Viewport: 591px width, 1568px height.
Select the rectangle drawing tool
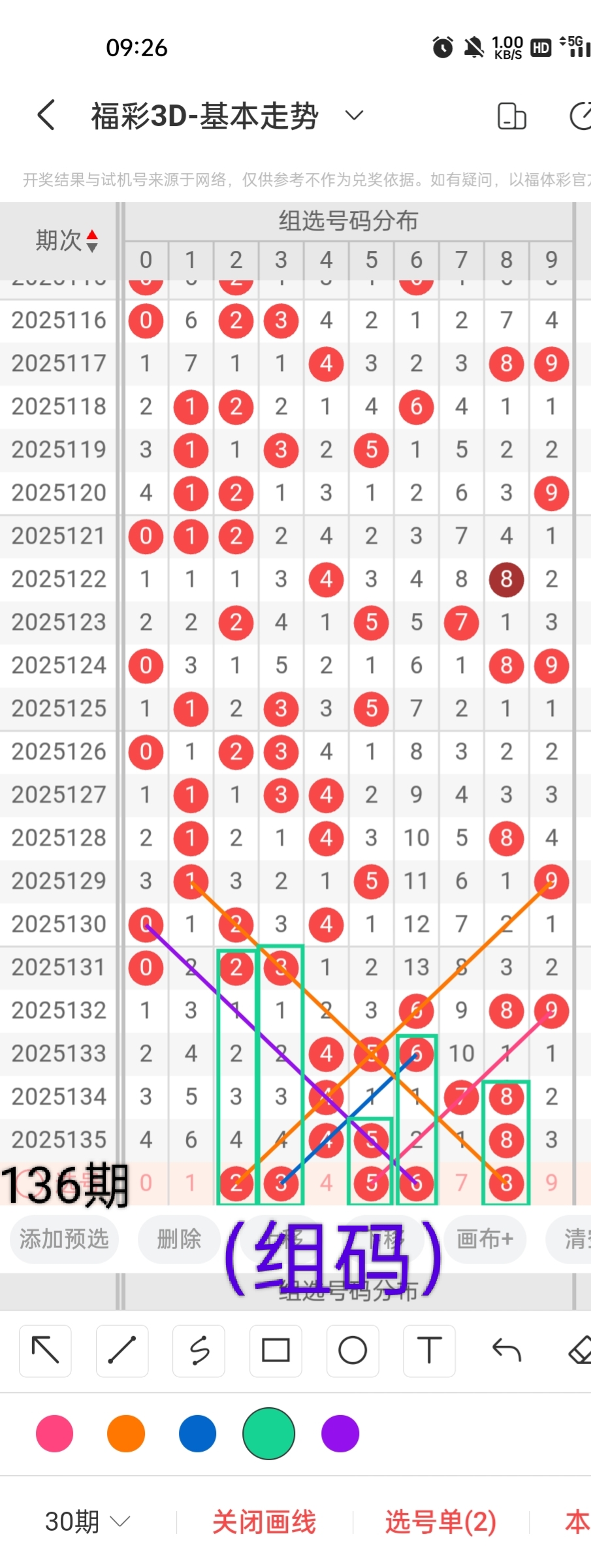point(276,1350)
